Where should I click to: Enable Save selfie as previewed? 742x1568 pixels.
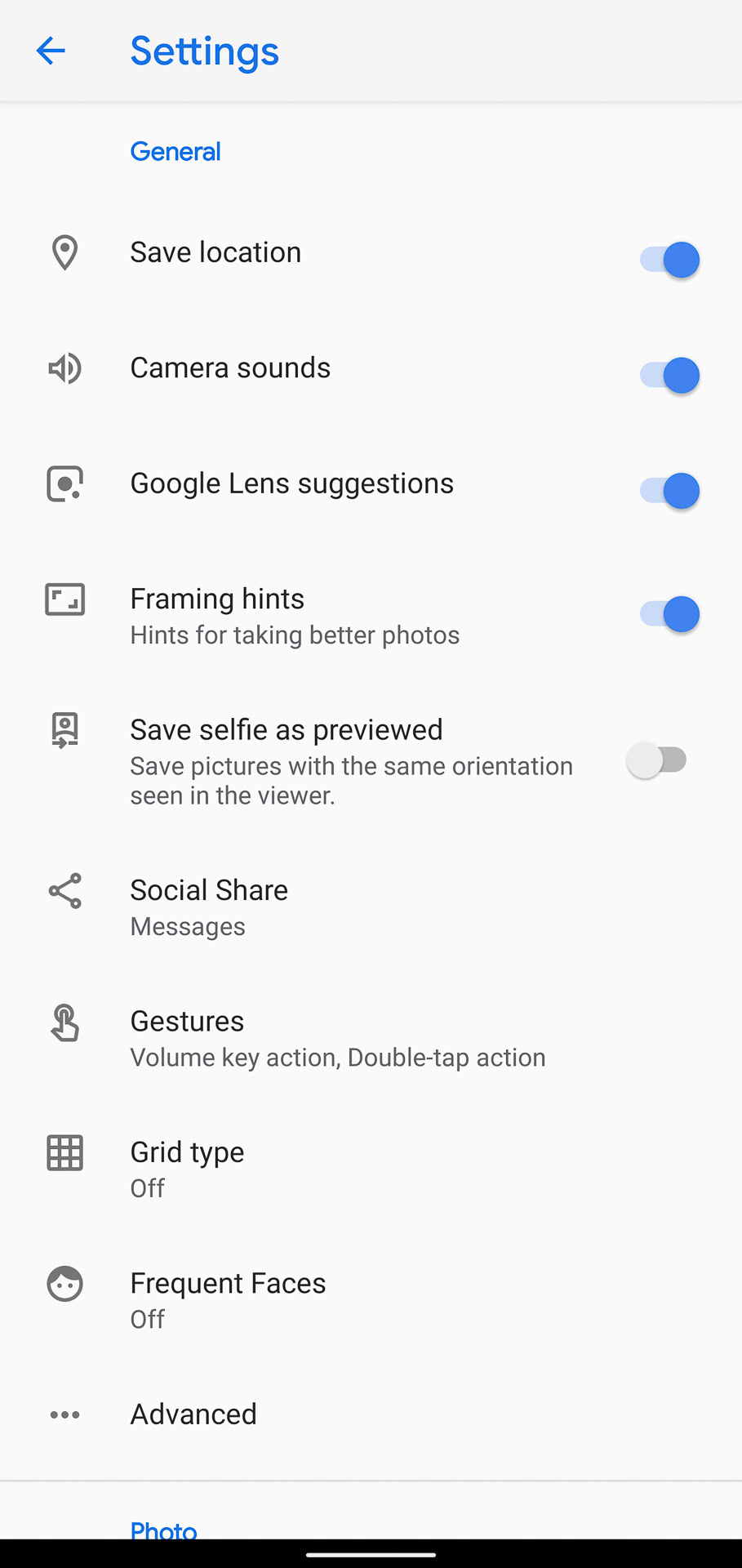point(657,760)
